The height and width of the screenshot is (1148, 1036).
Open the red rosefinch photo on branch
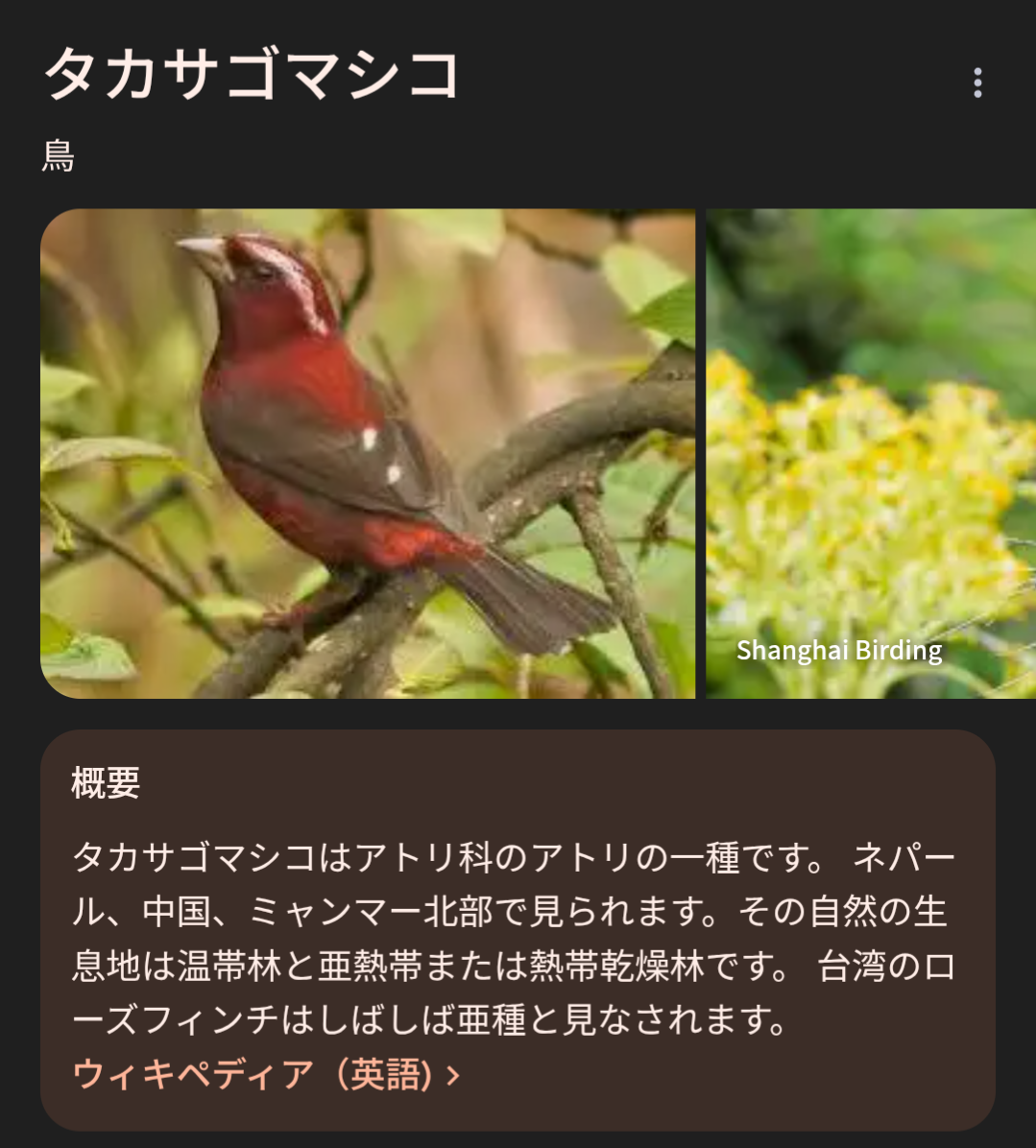367,453
